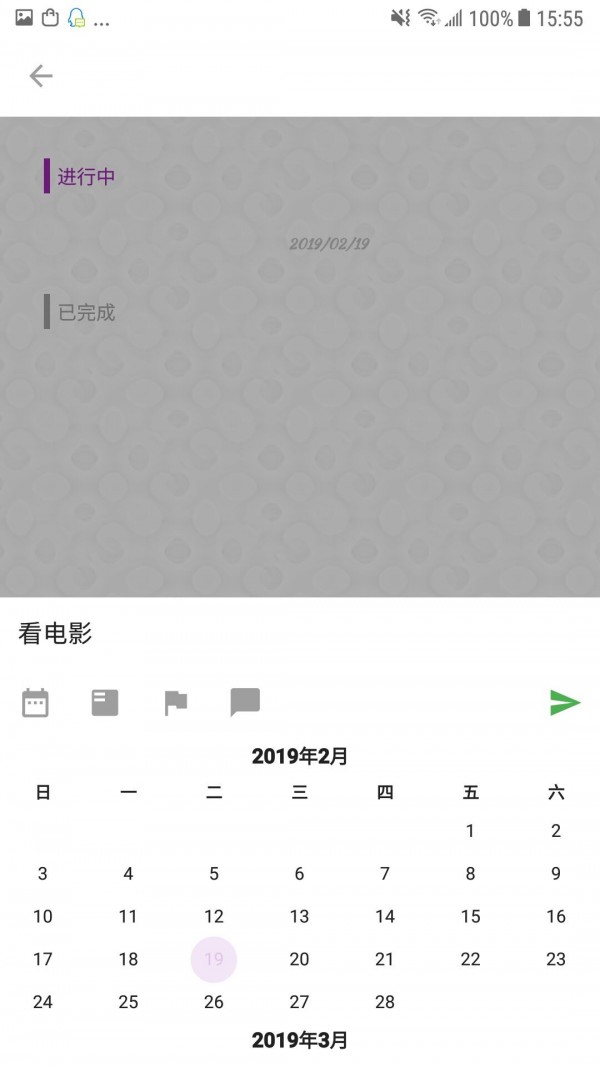Choose February 1 in the calendar
This screenshot has height=1067, width=600.
click(x=470, y=830)
